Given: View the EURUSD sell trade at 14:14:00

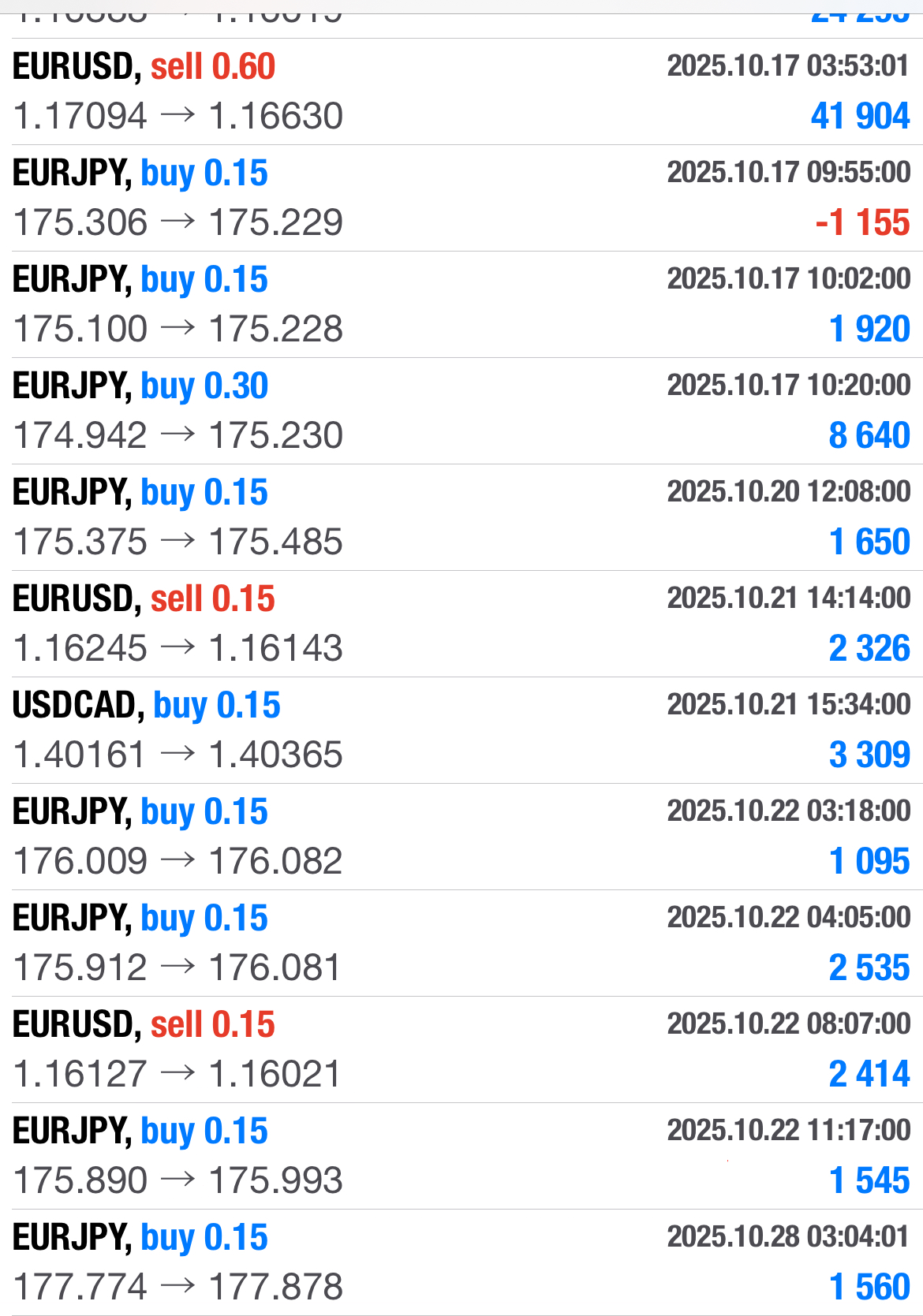Looking at the screenshot, I should 461,624.
